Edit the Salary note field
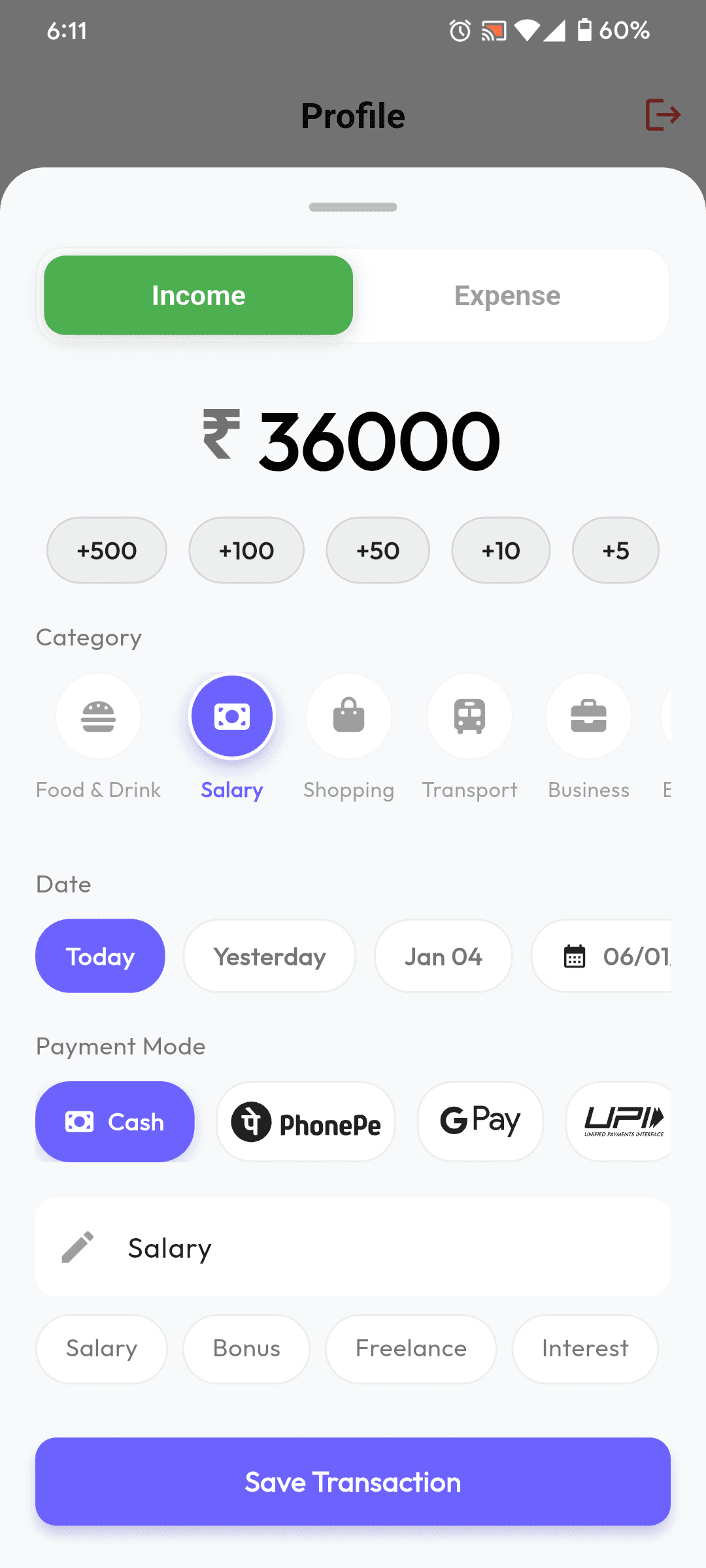The height and width of the screenshot is (1568, 706). tap(353, 1247)
